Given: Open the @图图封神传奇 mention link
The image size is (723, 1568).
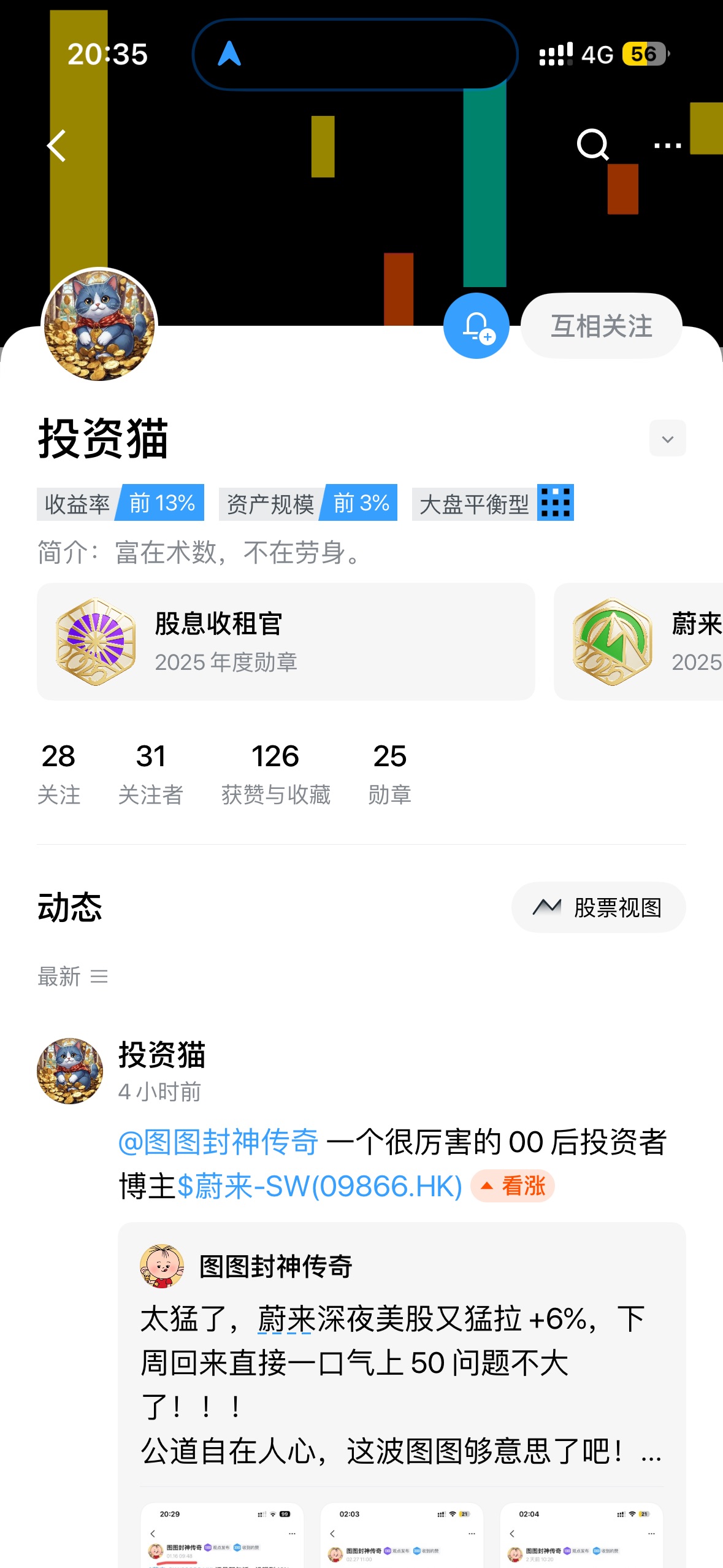Looking at the screenshot, I should (218, 1142).
